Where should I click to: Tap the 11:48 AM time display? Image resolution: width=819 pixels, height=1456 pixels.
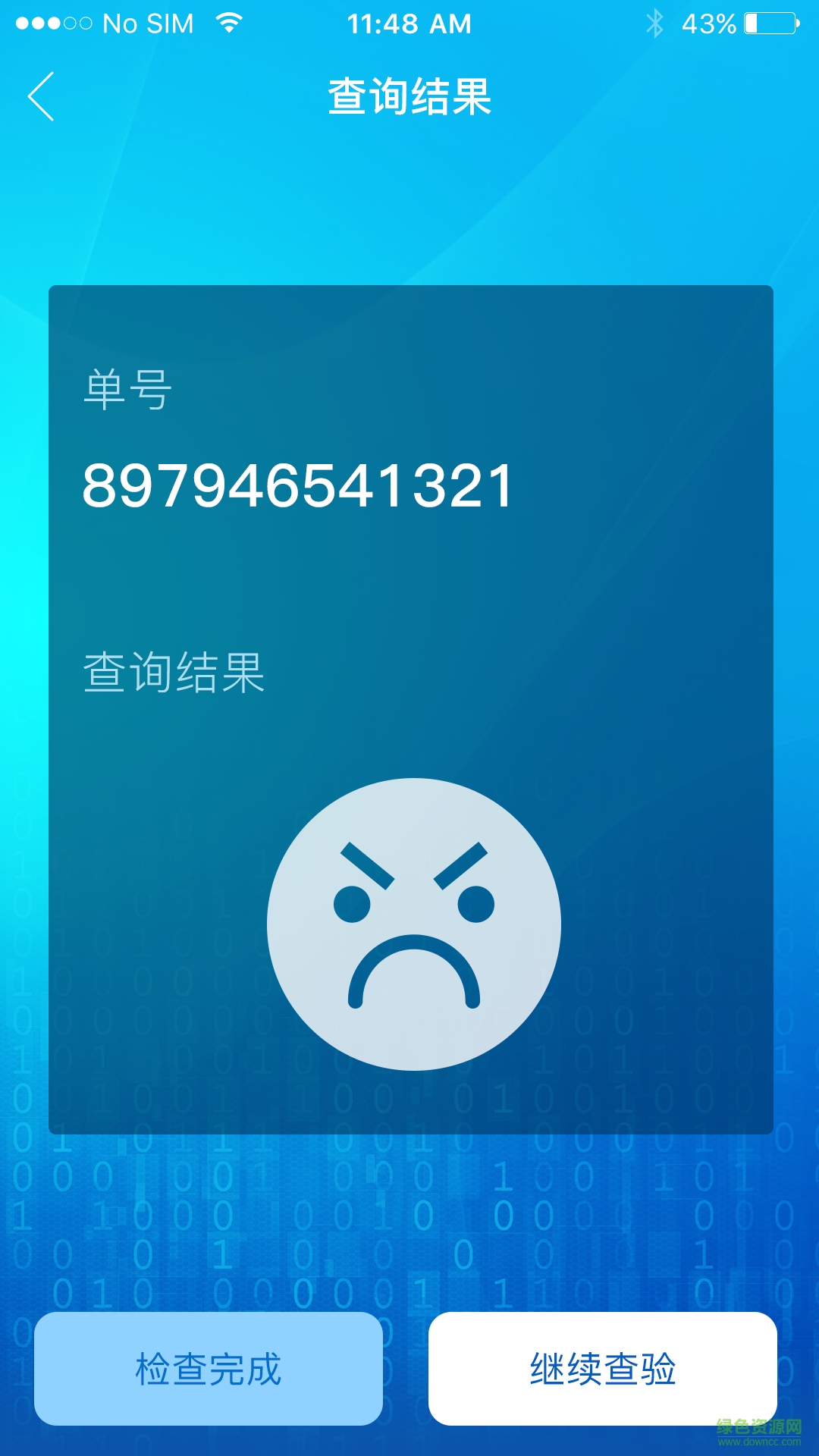click(x=409, y=23)
